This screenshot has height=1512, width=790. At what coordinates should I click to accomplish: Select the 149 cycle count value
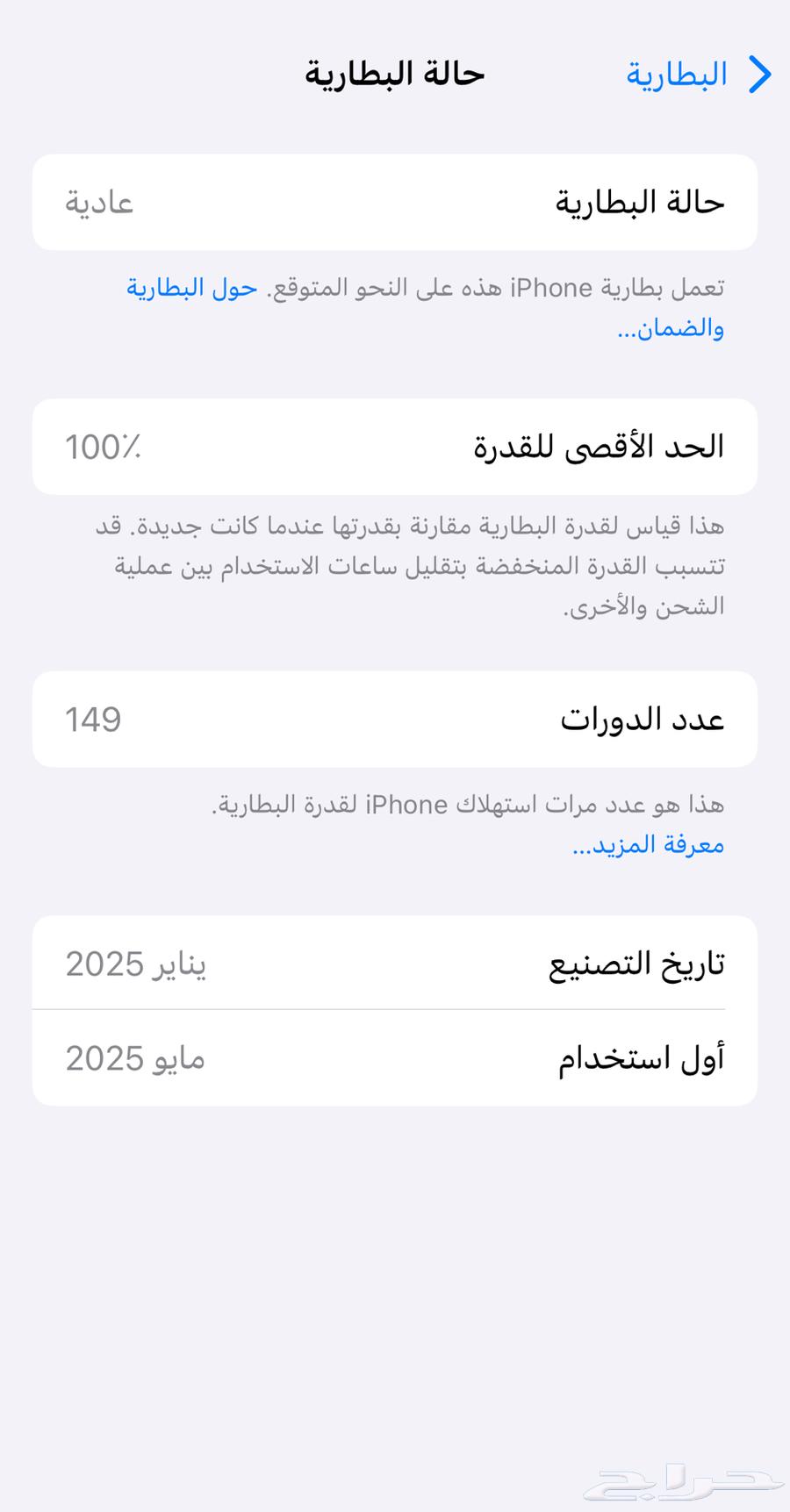[x=92, y=719]
